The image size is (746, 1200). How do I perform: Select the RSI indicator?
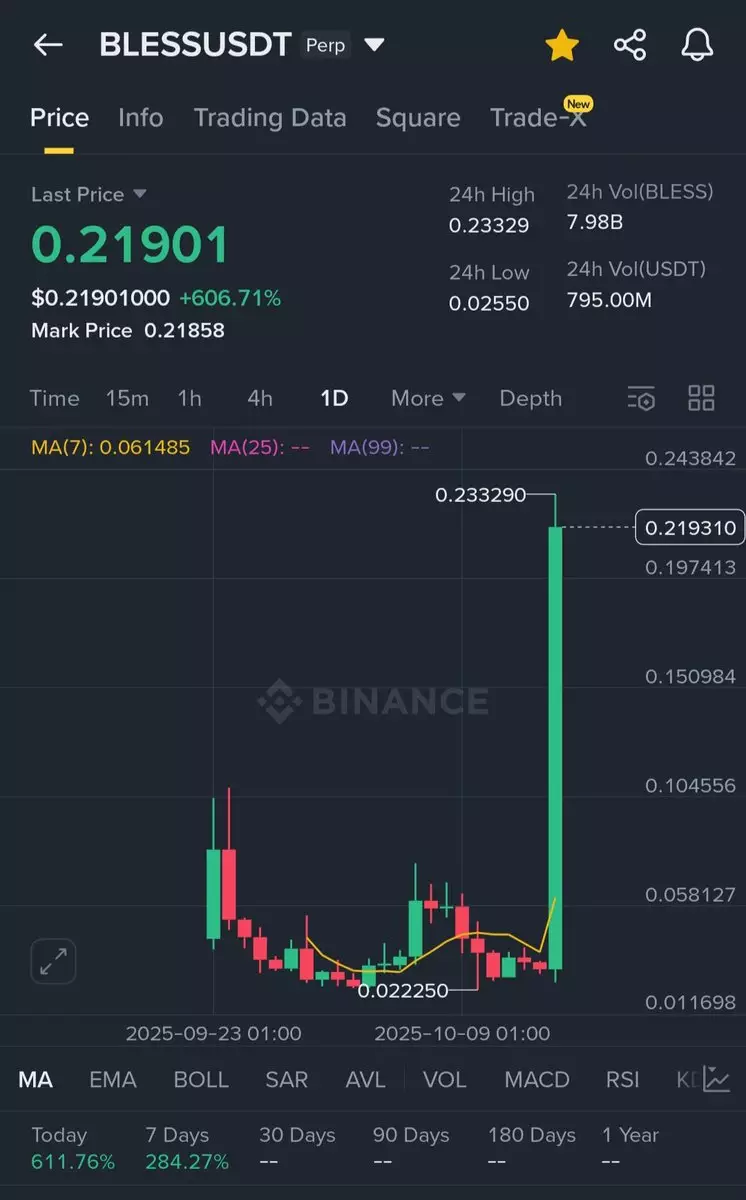pos(623,1080)
